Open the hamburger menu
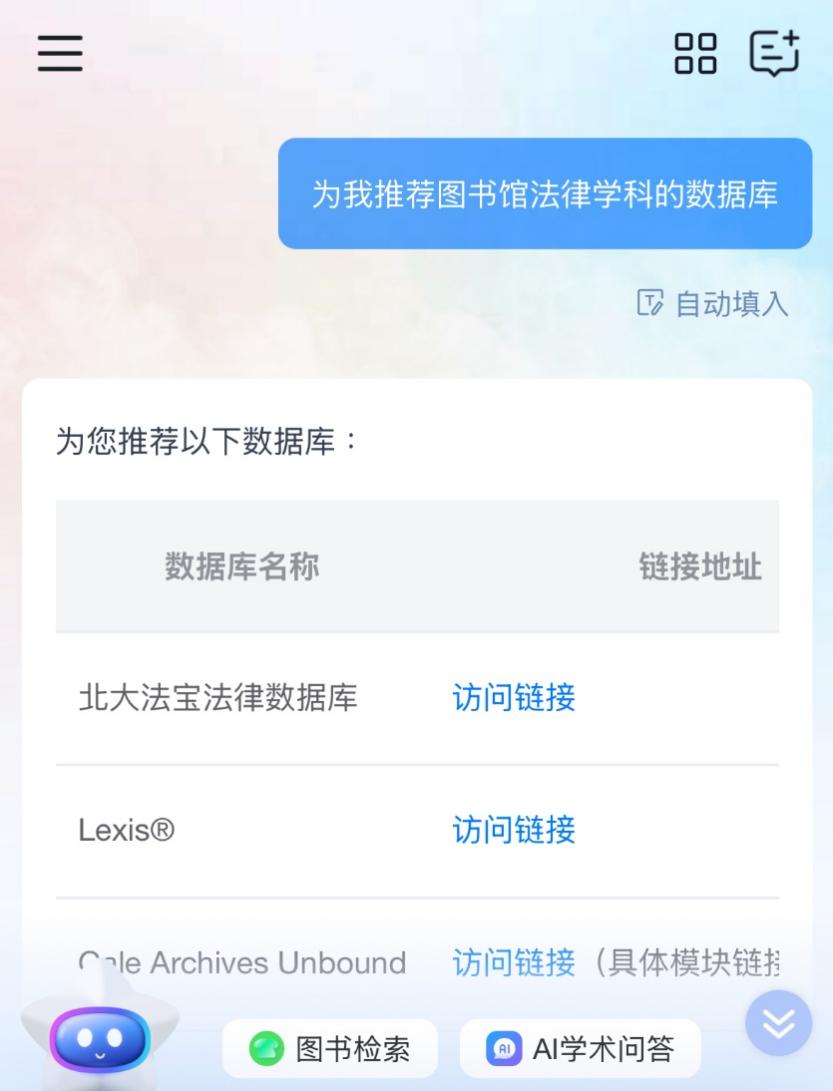 pyautogui.click(x=60, y=53)
